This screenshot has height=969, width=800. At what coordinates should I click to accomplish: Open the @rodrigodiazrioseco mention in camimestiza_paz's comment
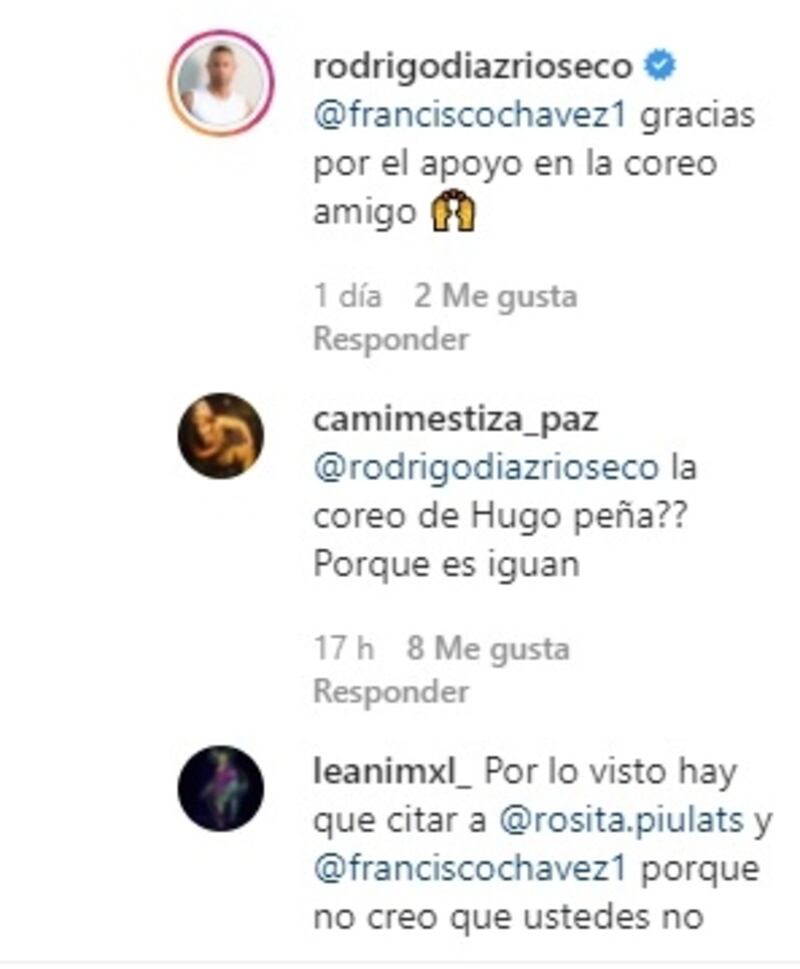point(486,468)
